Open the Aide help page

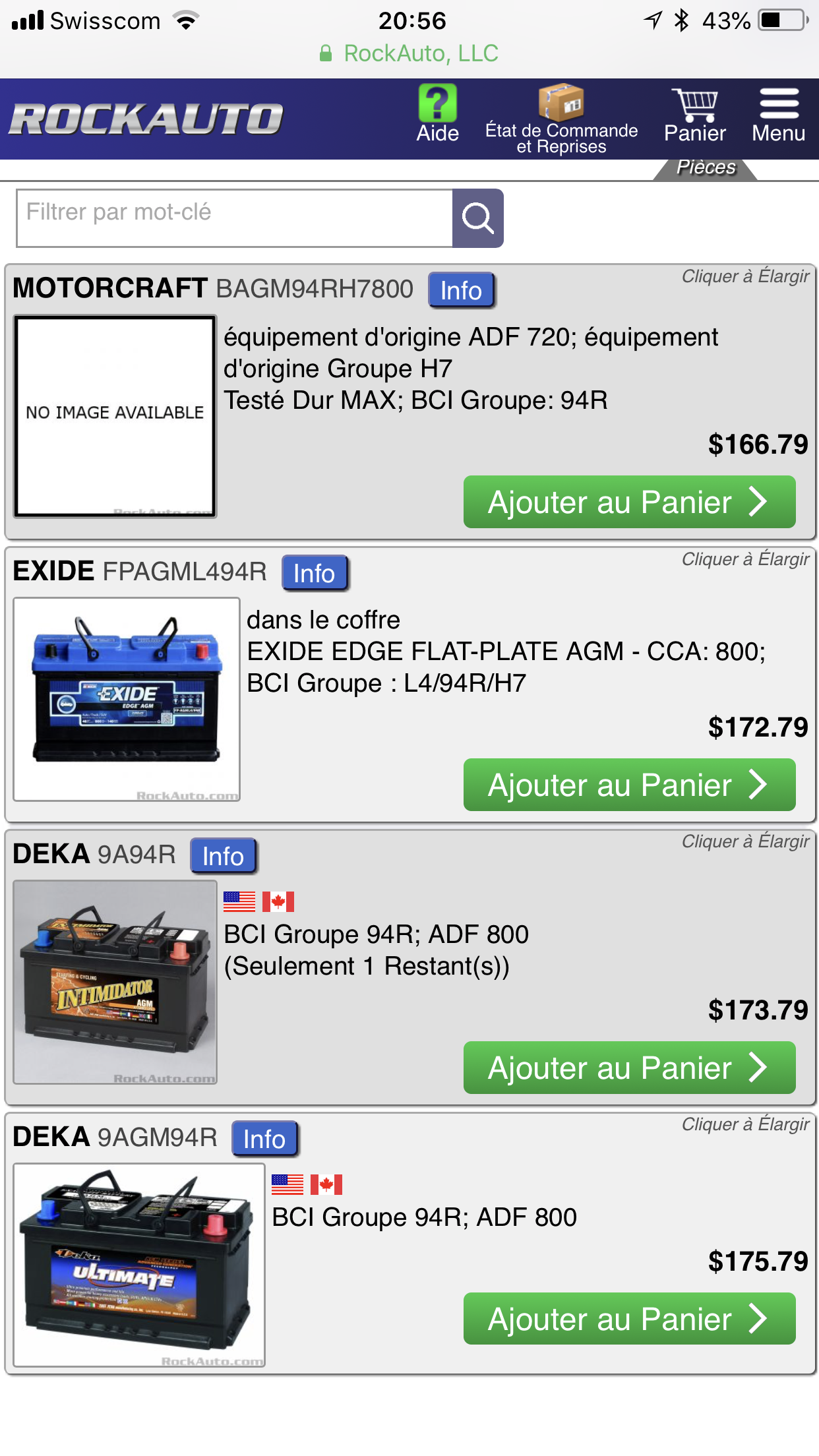[437, 115]
